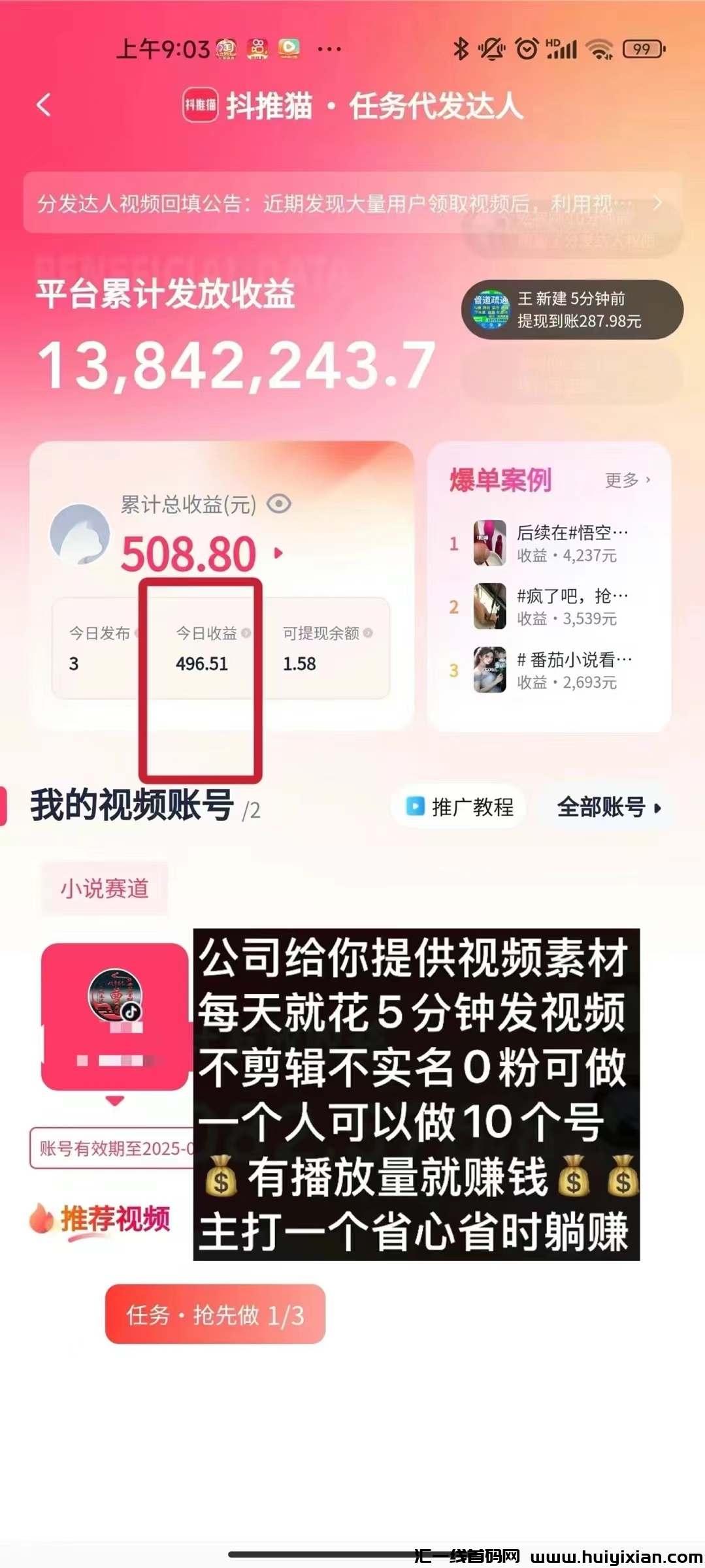The image size is (705, 1568).
Task: Select the 小说赛道 tab
Action: click(x=105, y=888)
